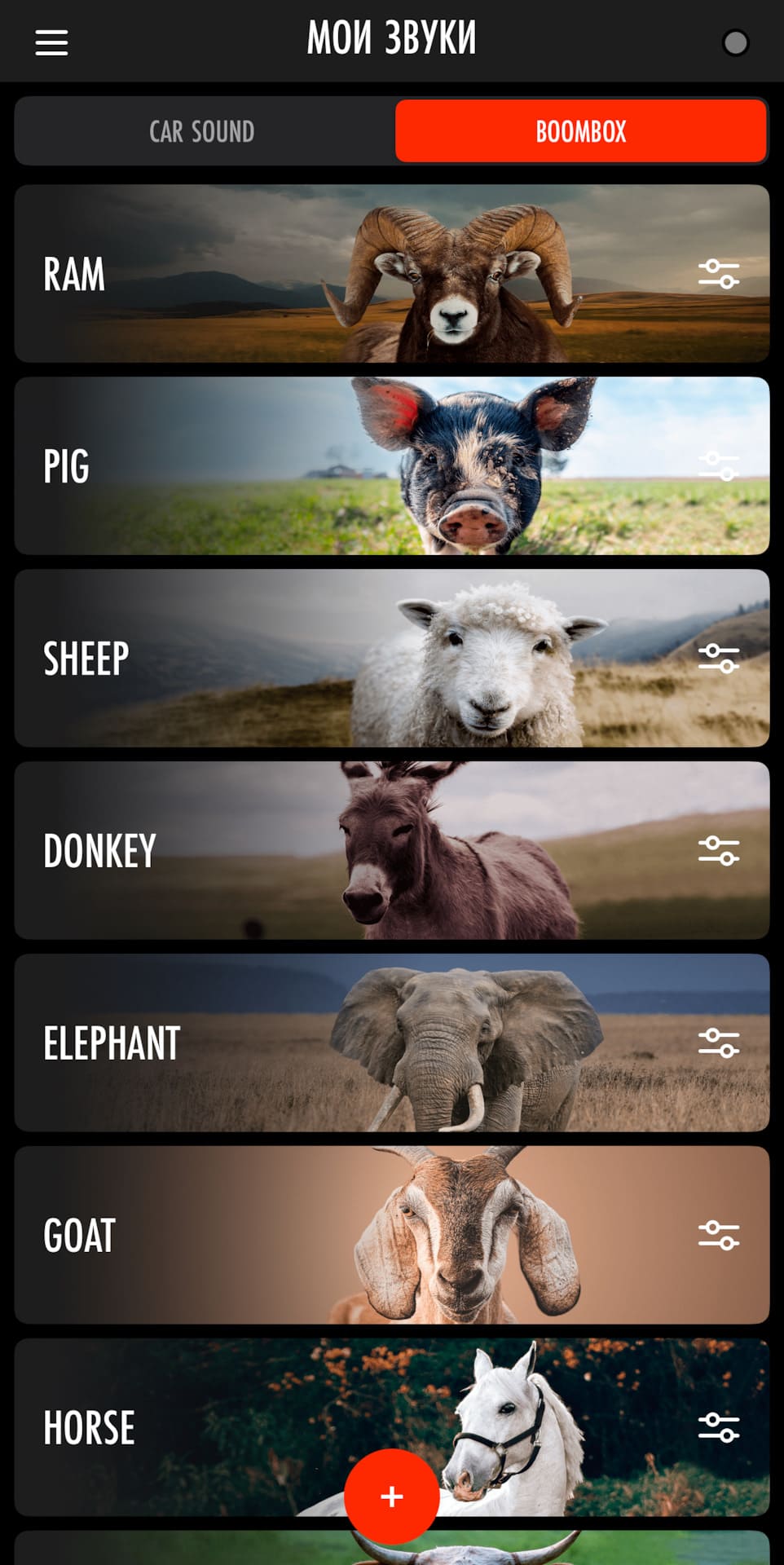Open settings sliders for Donkey
This screenshot has width=784, height=1565.
[718, 851]
